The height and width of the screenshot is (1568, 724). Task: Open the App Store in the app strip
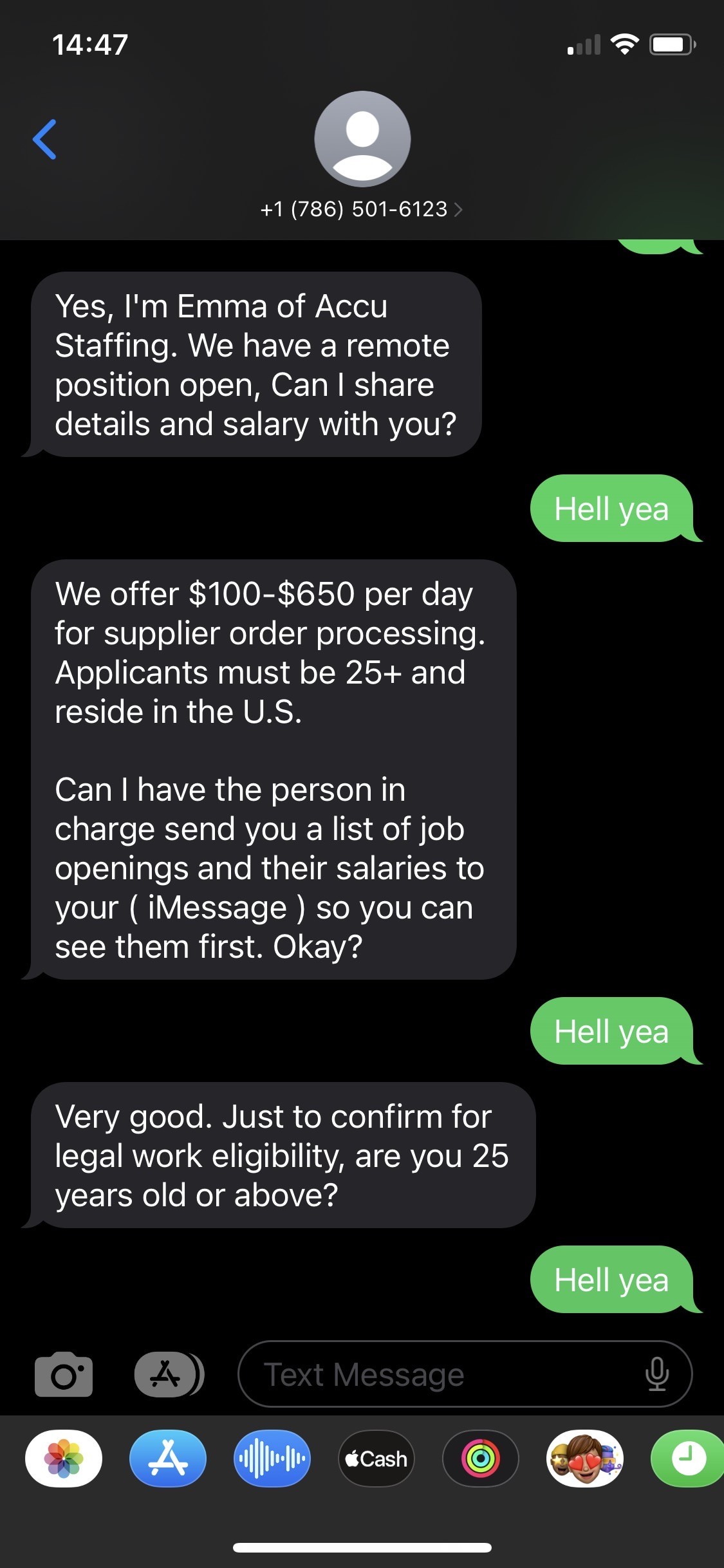pos(168,1459)
